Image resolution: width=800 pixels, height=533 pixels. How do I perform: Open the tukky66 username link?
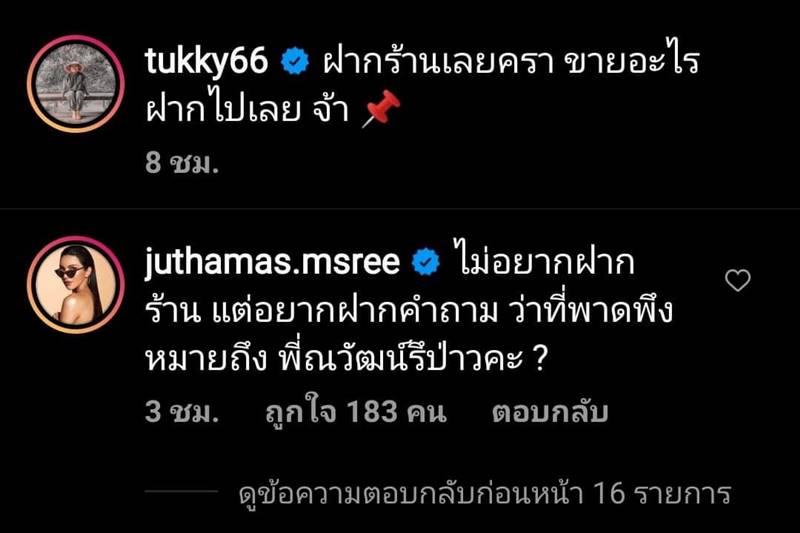pyautogui.click(x=207, y=62)
